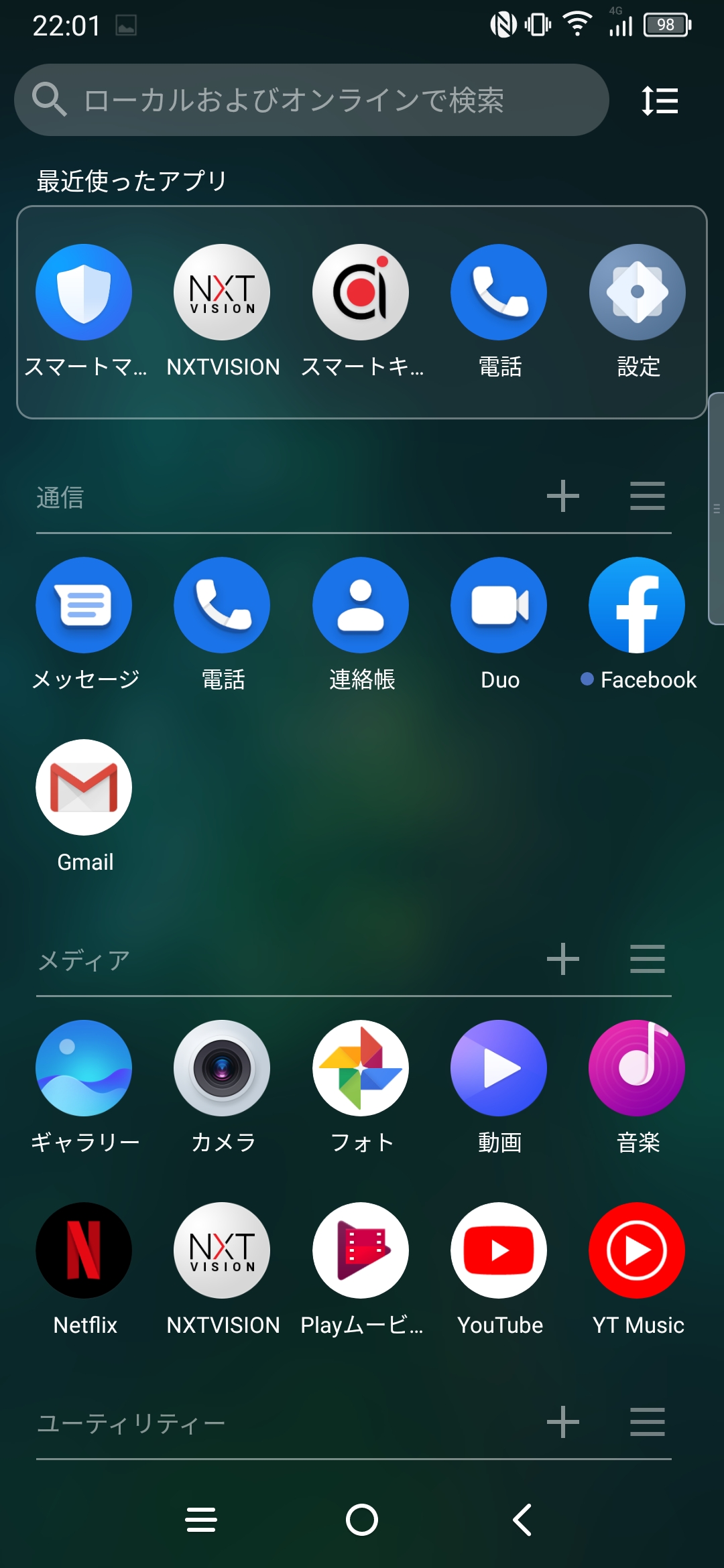Screen dimensions: 724x1568
Task: Add an app to the メディア category
Action: tap(562, 960)
